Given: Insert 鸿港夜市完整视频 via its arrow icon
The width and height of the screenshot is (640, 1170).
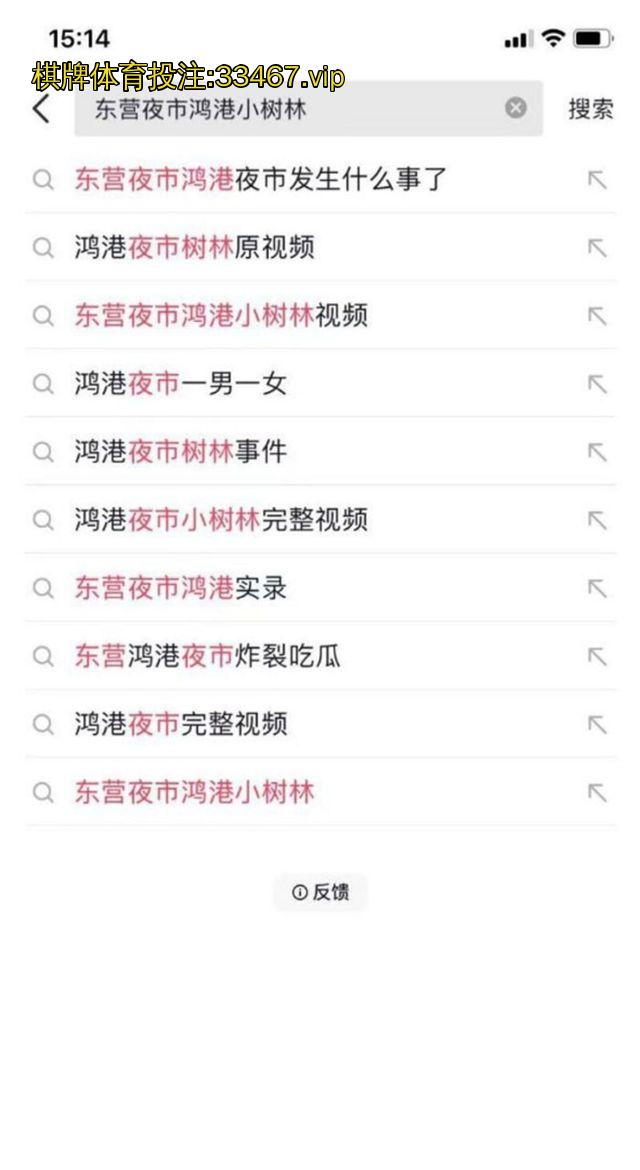Looking at the screenshot, I should (x=597, y=724).
